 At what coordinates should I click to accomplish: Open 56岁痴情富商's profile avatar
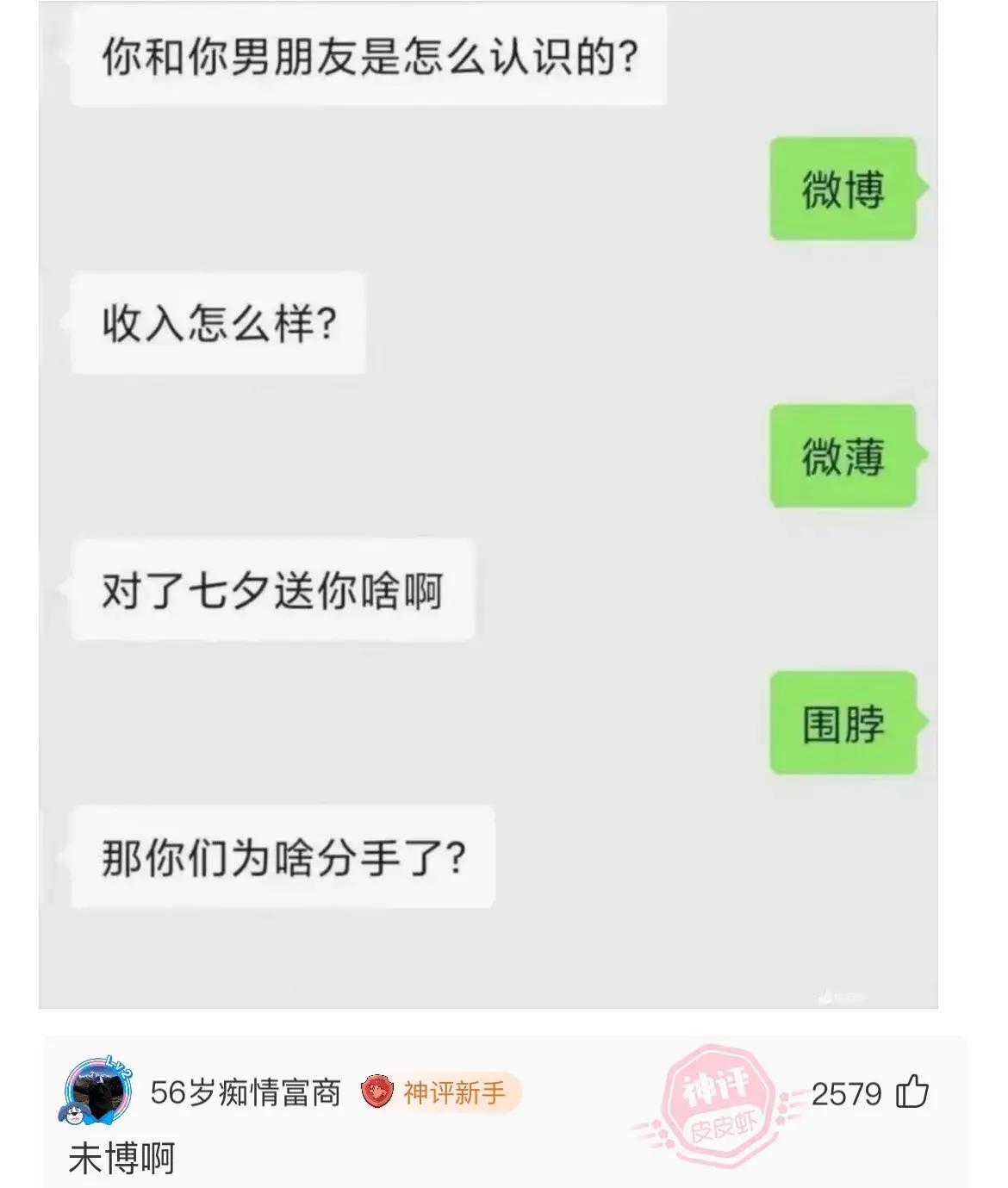96,1092
